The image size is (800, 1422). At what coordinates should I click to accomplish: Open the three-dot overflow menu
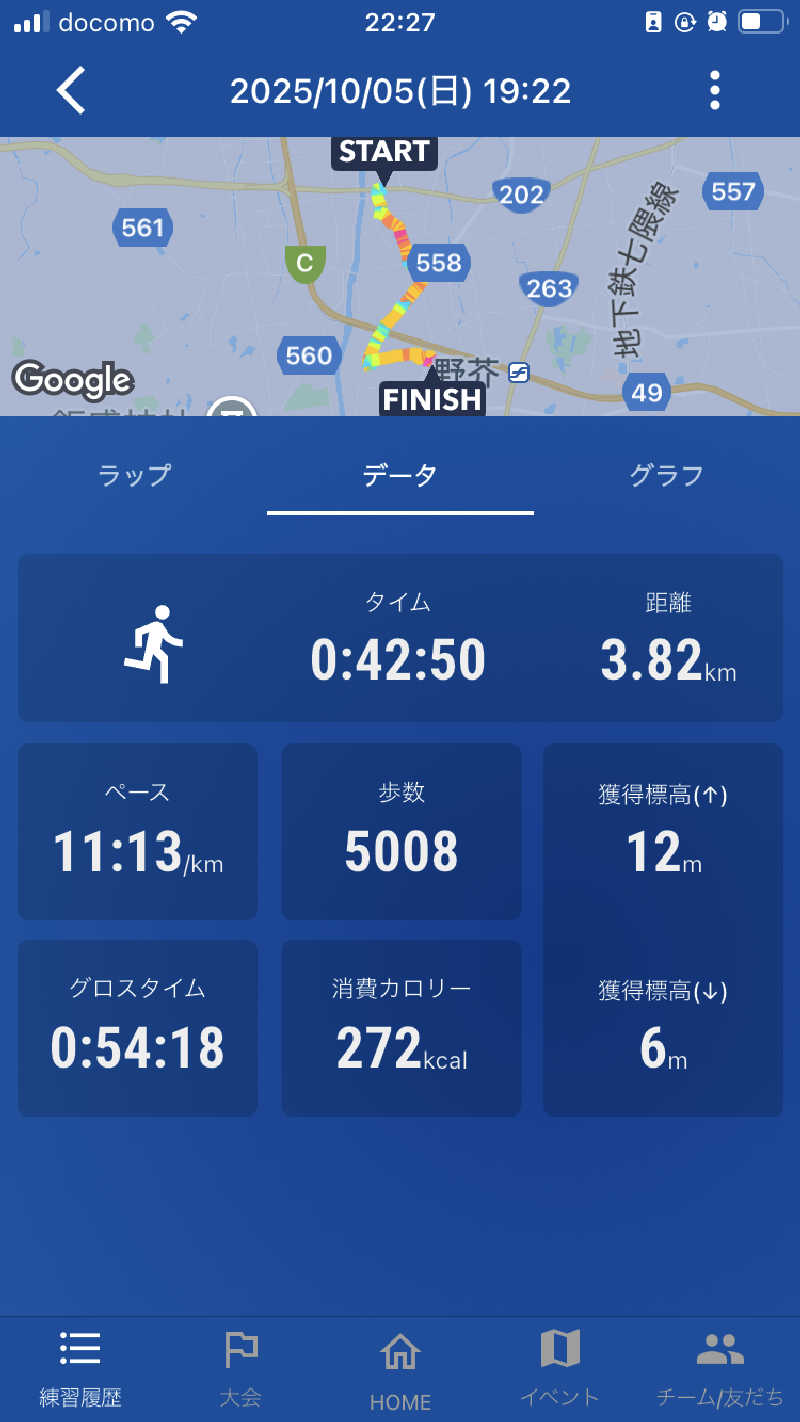pos(714,91)
